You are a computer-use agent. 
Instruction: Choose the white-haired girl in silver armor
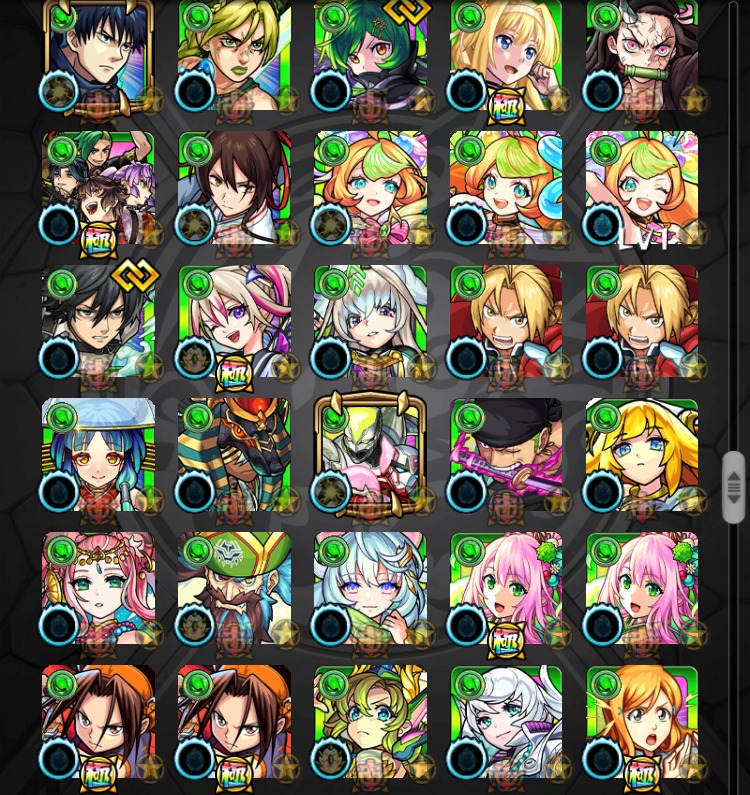click(x=506, y=720)
